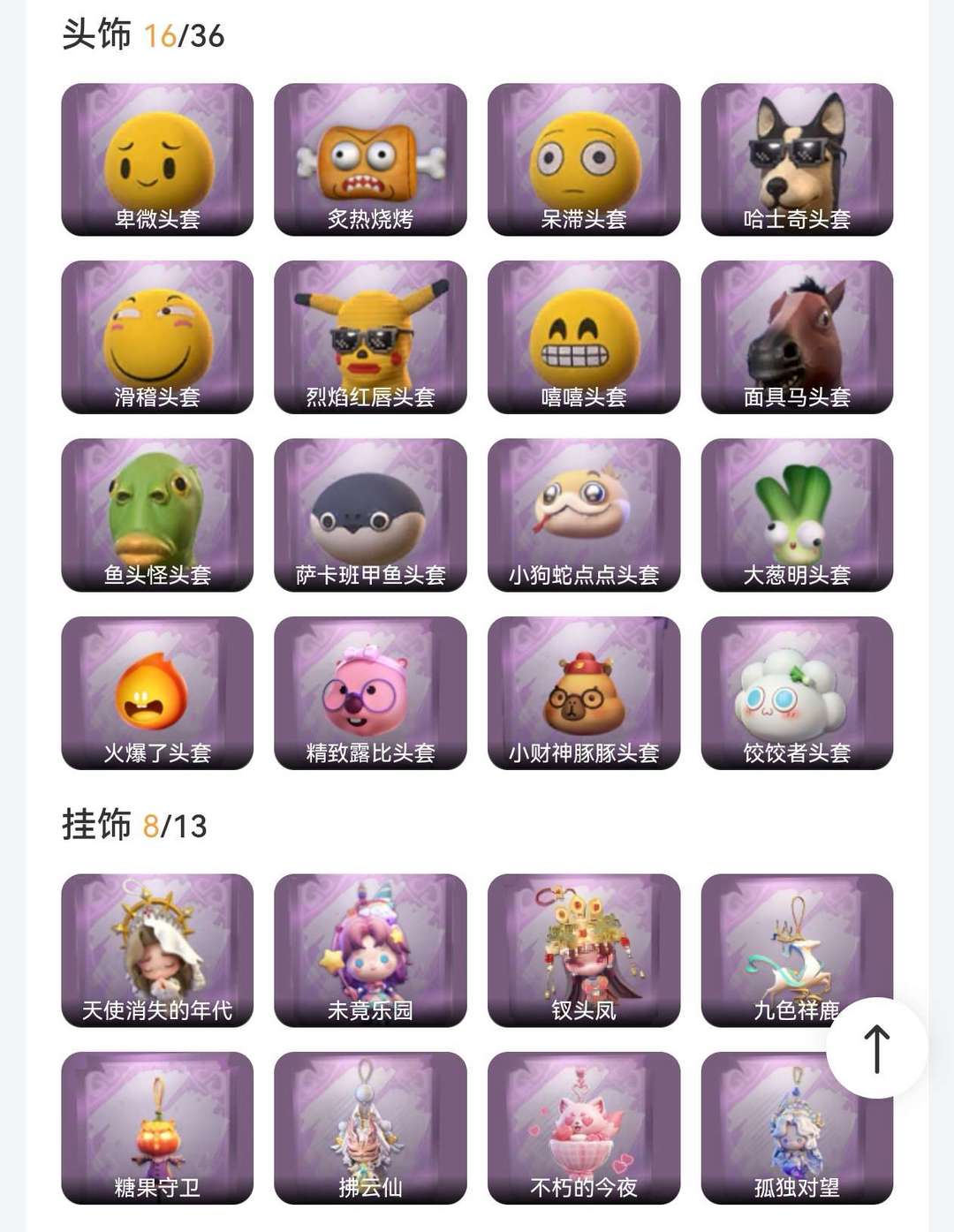Tap the 大葱明头套 tile

(x=797, y=515)
